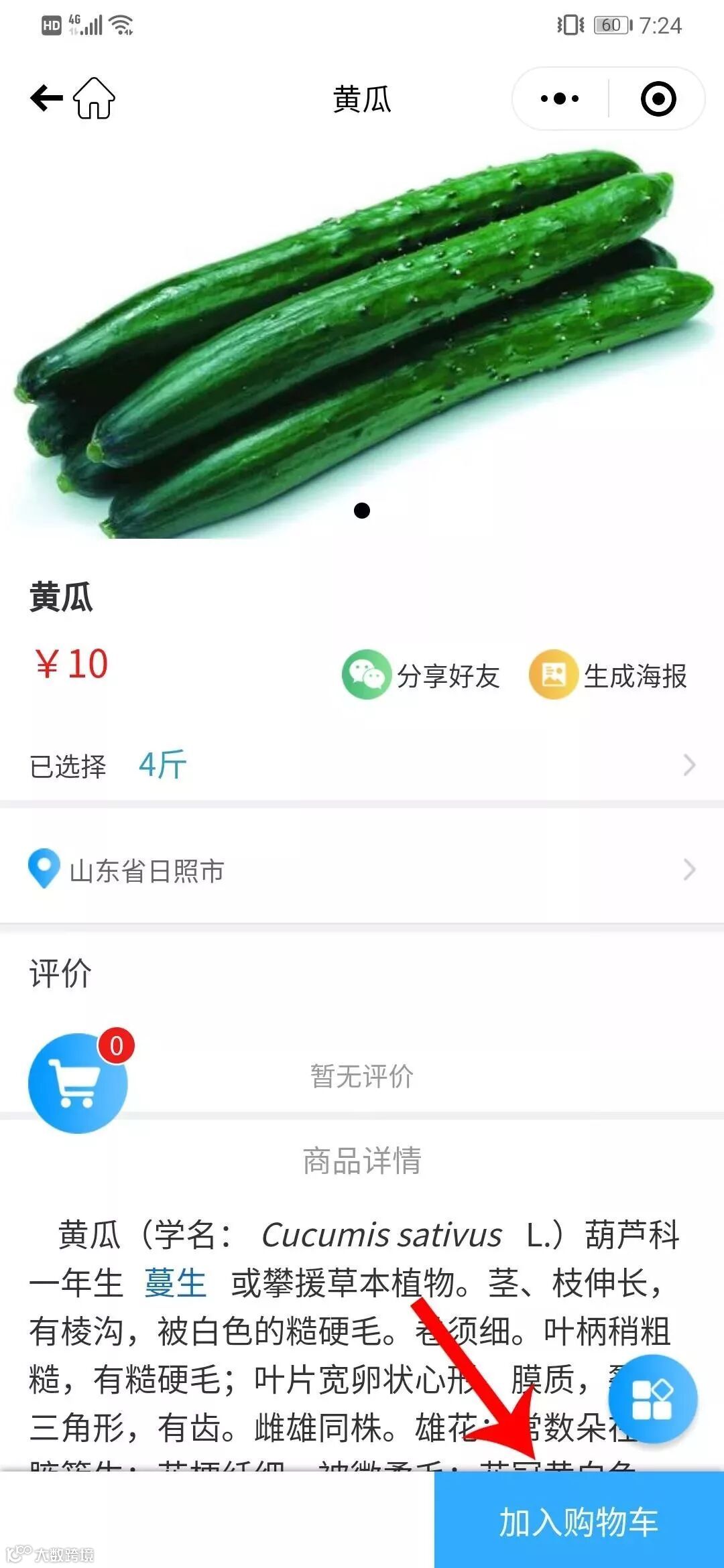
Task: Open the shopping cart floating icon
Action: click(78, 1083)
